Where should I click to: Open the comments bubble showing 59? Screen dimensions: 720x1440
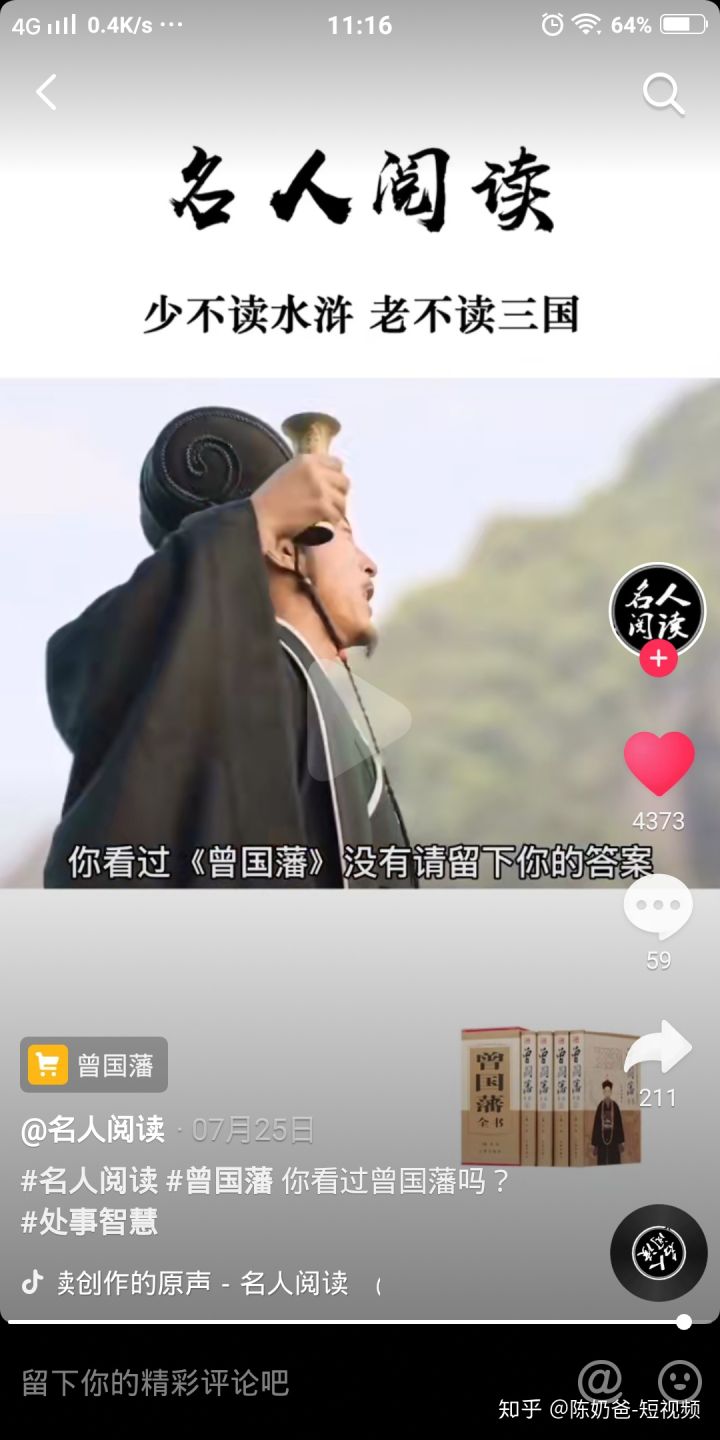658,906
